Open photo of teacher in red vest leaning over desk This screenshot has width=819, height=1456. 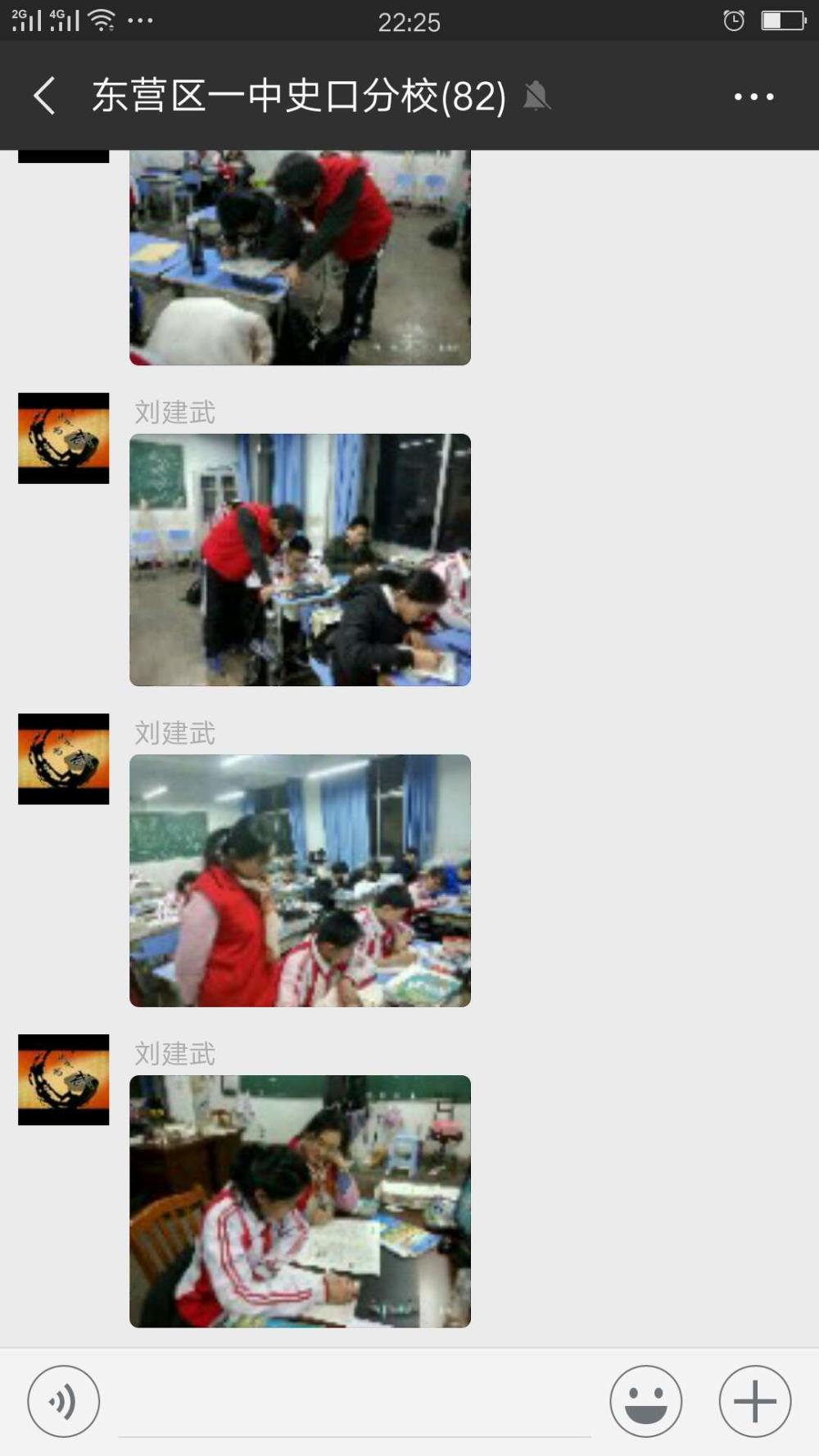tap(300, 560)
